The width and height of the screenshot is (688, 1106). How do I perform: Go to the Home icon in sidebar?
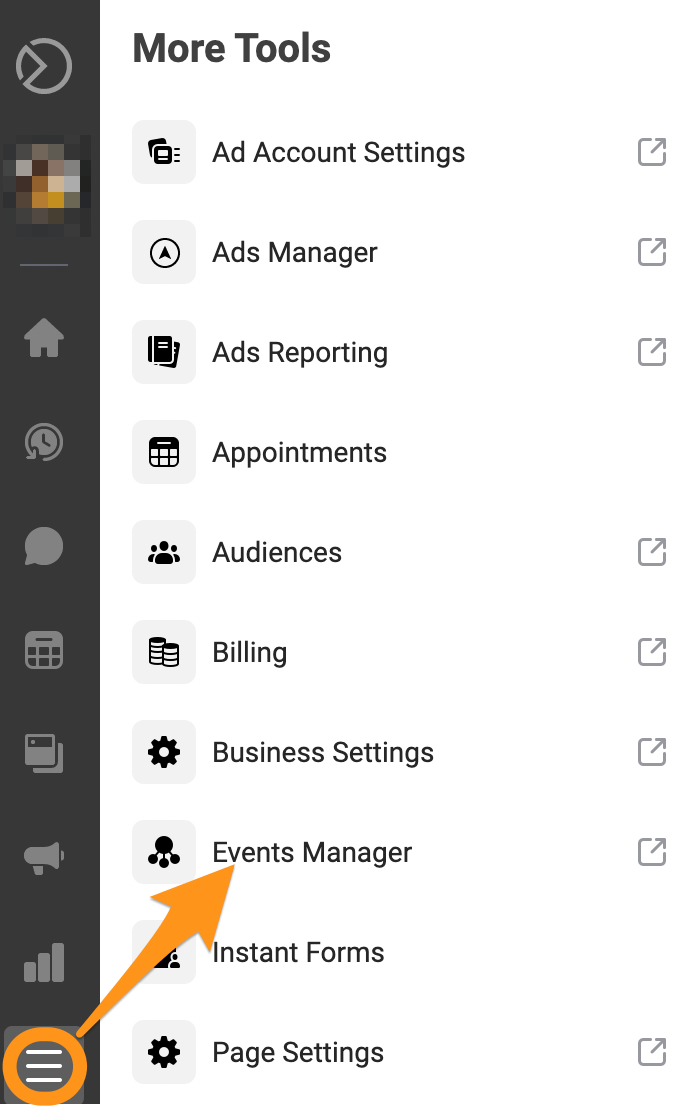pyautogui.click(x=44, y=338)
